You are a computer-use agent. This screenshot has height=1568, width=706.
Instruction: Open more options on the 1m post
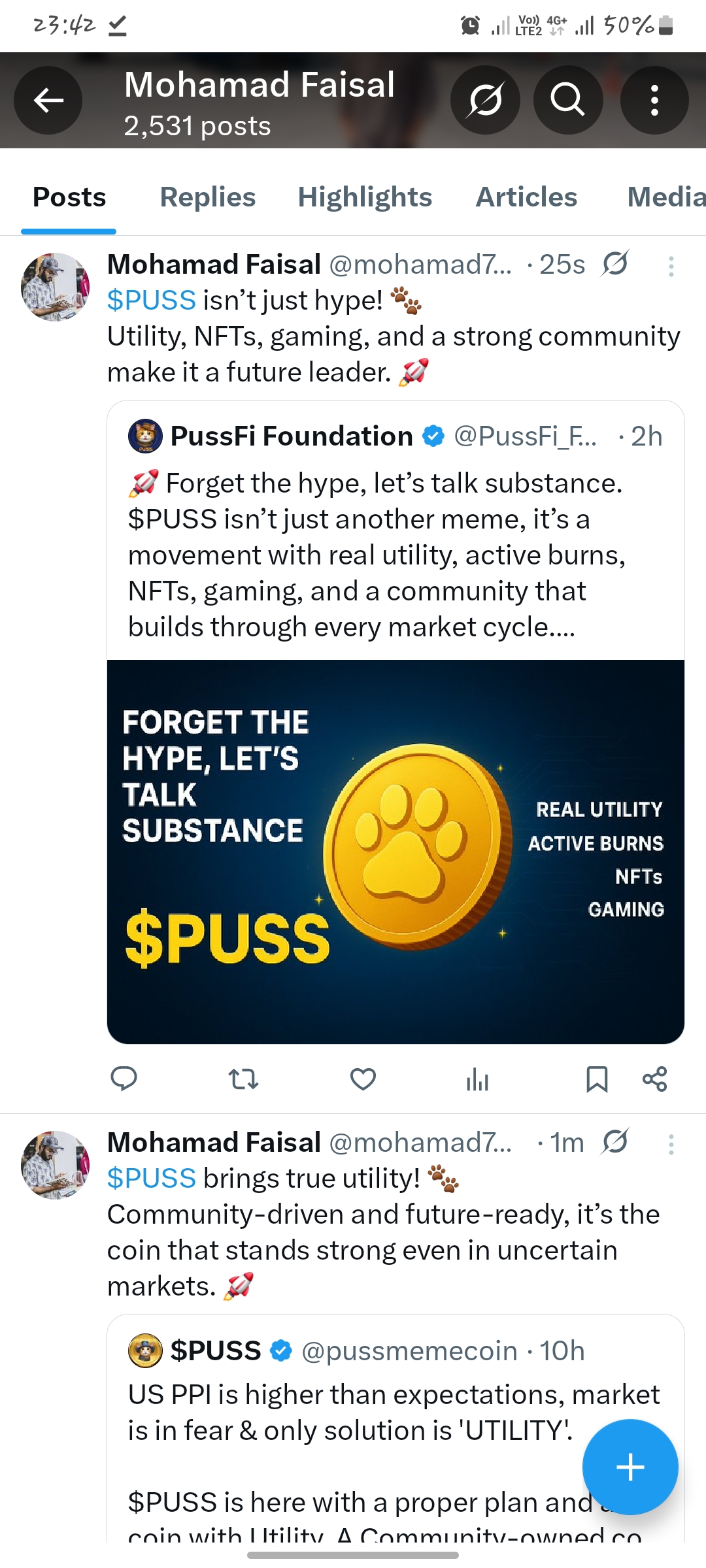click(x=671, y=1144)
